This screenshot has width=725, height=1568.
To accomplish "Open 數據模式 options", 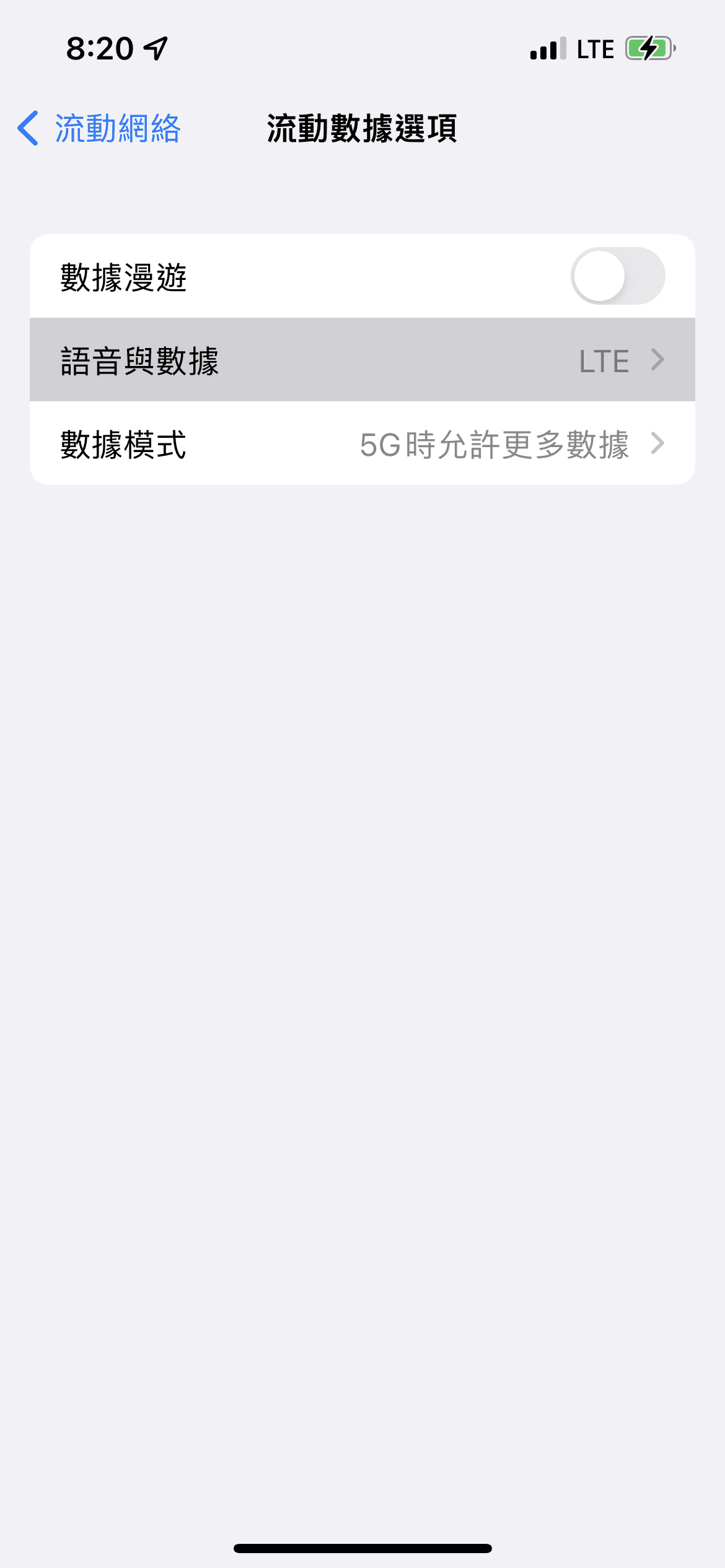I will point(362,443).
